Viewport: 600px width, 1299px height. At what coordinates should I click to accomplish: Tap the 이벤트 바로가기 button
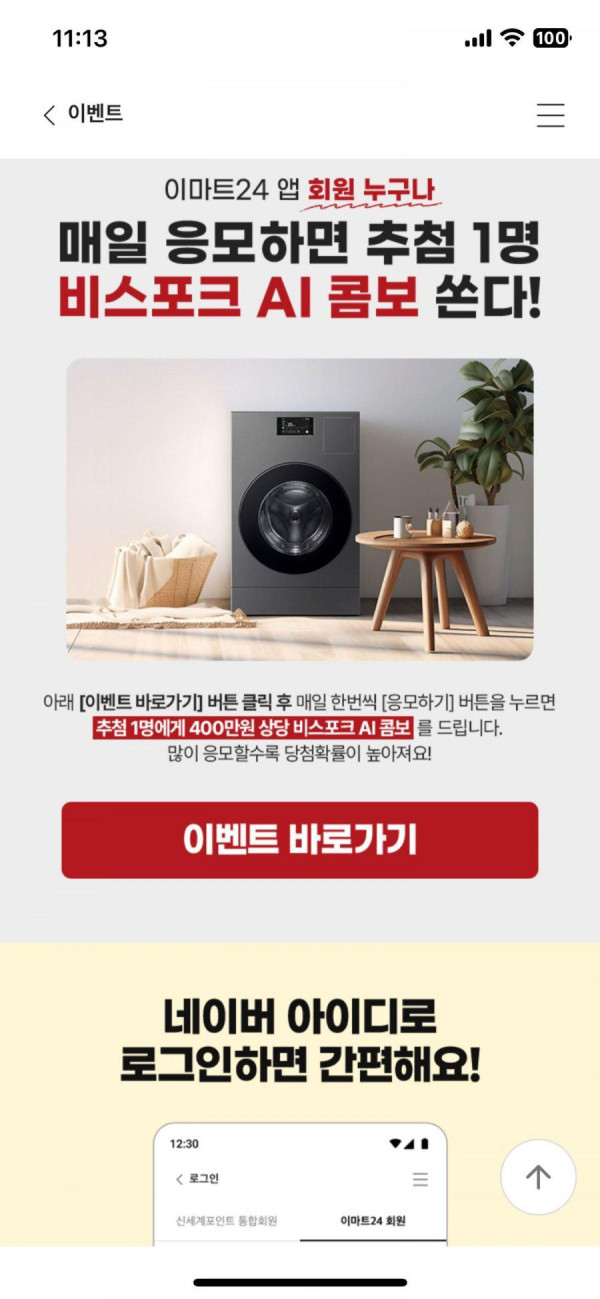click(300, 840)
